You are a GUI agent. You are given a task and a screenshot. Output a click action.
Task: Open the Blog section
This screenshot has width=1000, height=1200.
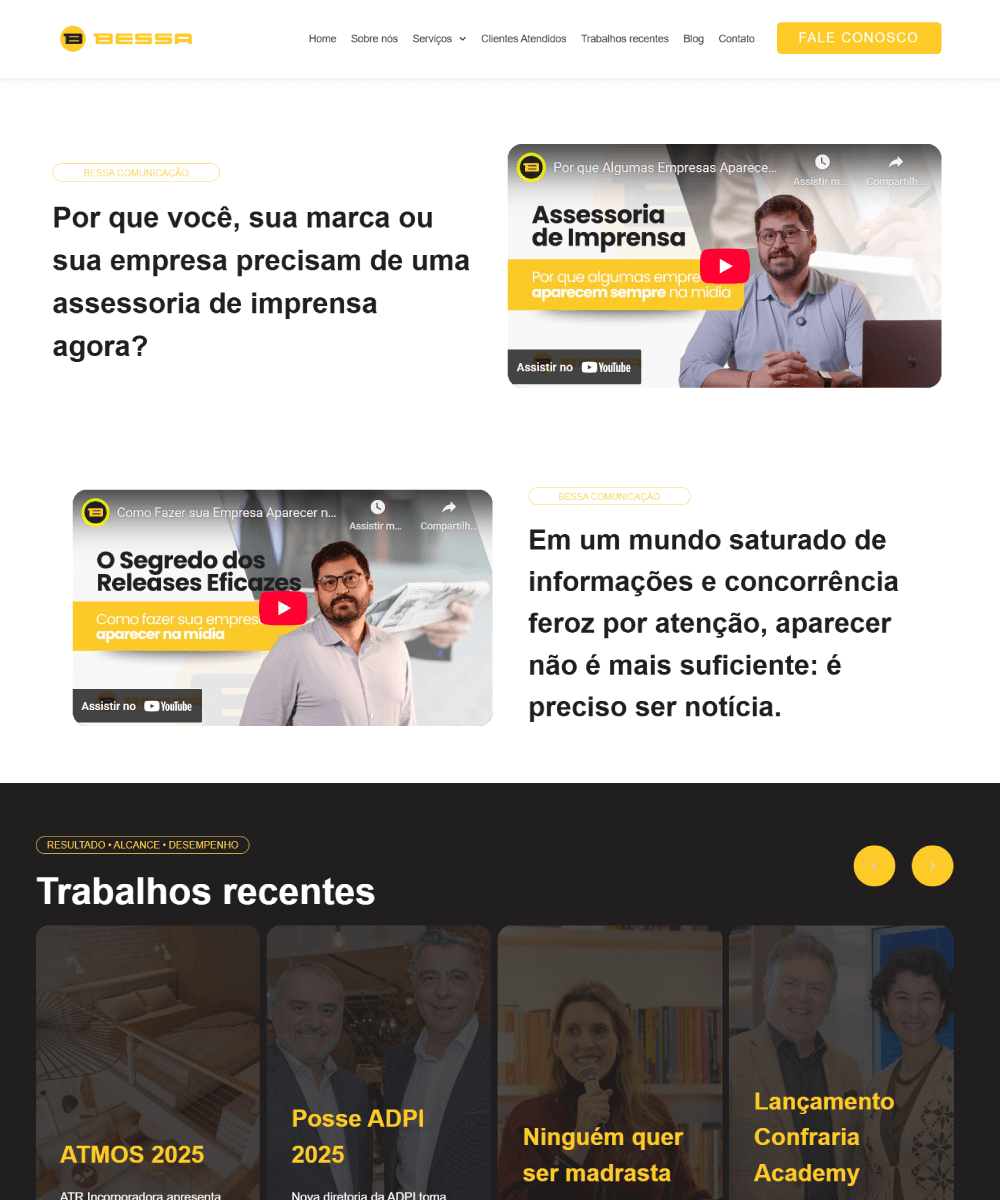pos(693,38)
